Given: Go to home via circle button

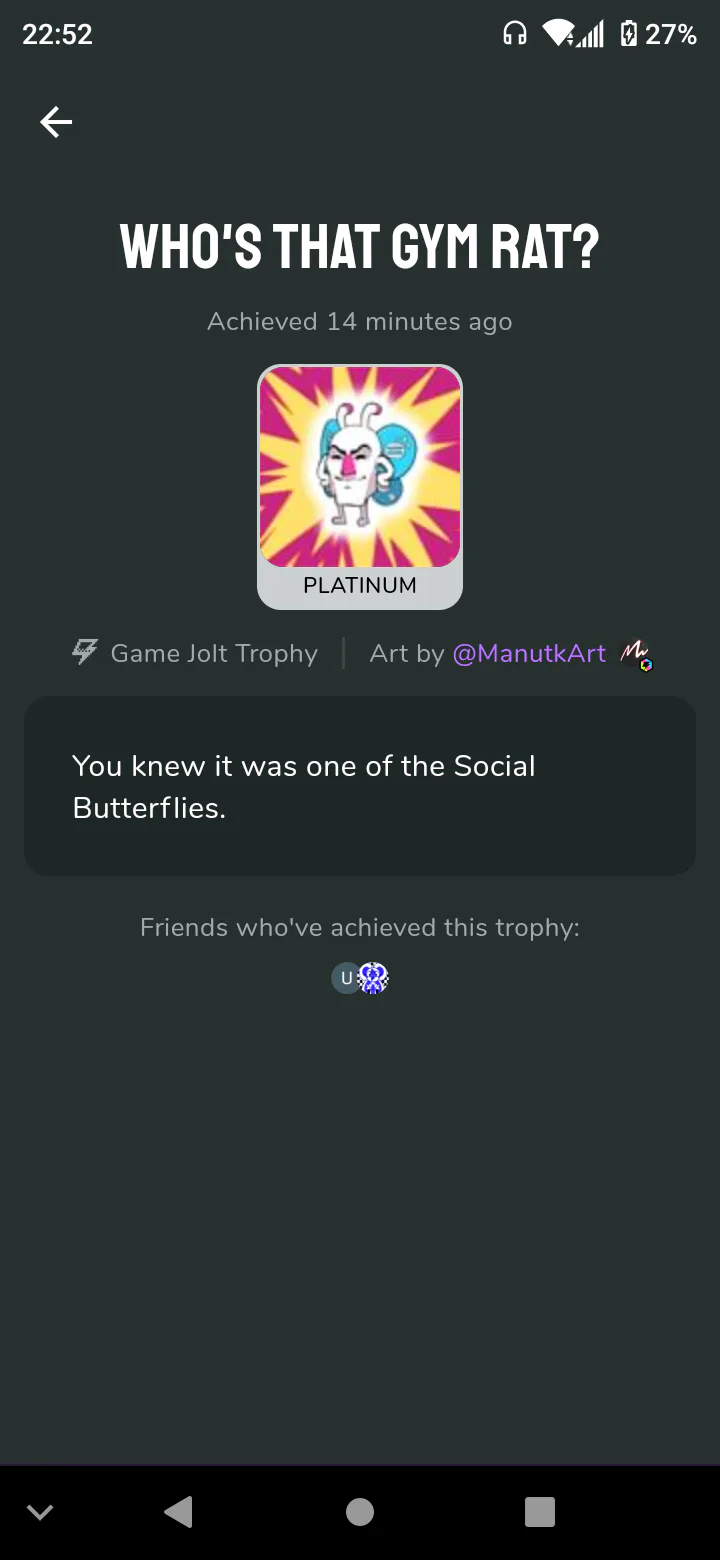Looking at the screenshot, I should [360, 1511].
